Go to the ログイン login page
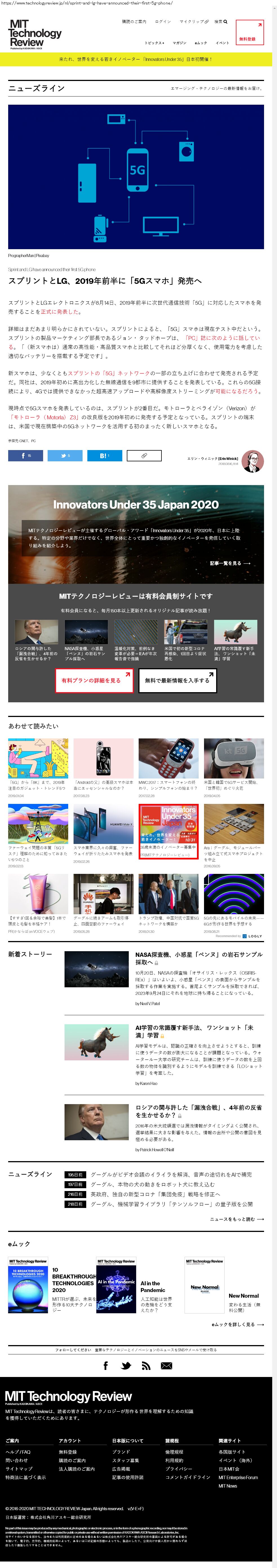 163,22
